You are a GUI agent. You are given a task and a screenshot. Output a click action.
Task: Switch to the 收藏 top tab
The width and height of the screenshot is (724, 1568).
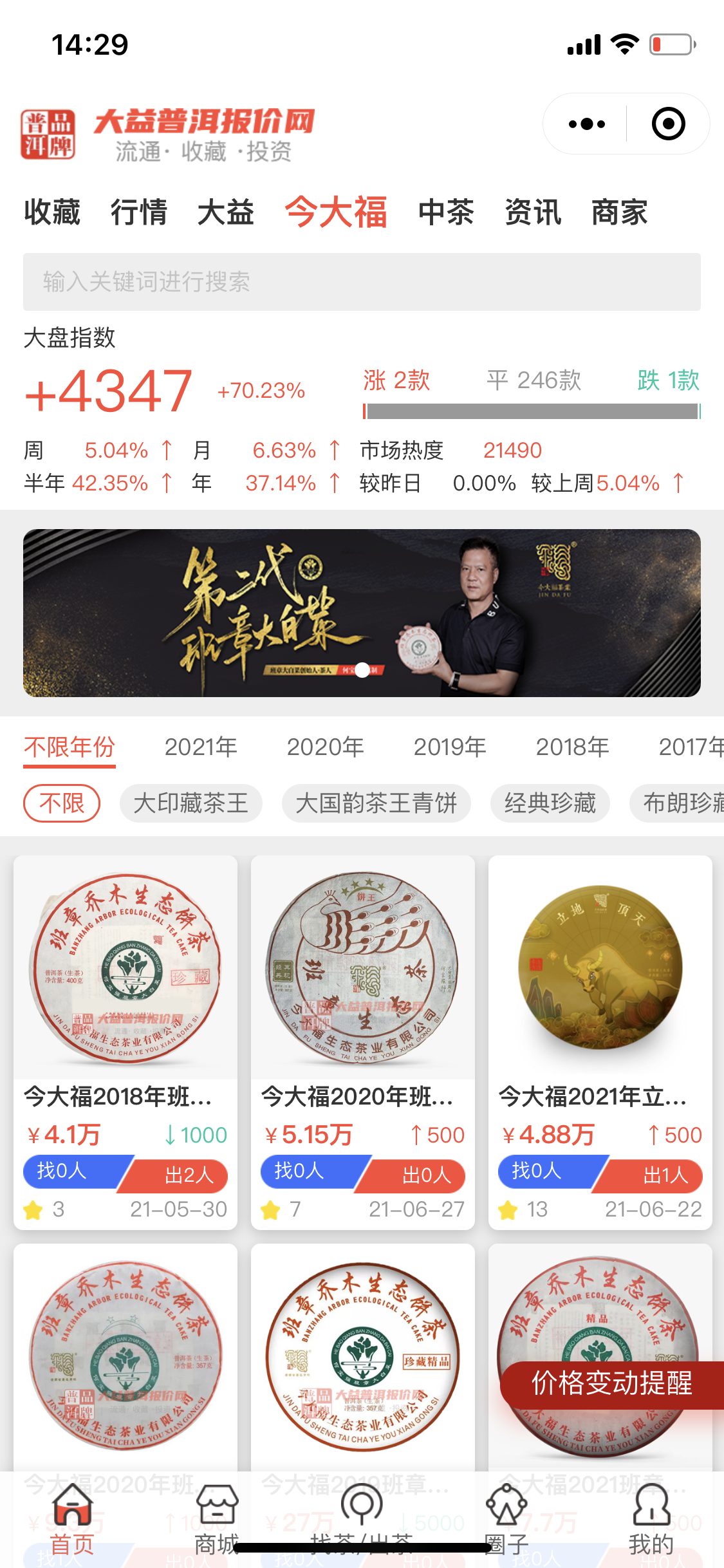52,212
